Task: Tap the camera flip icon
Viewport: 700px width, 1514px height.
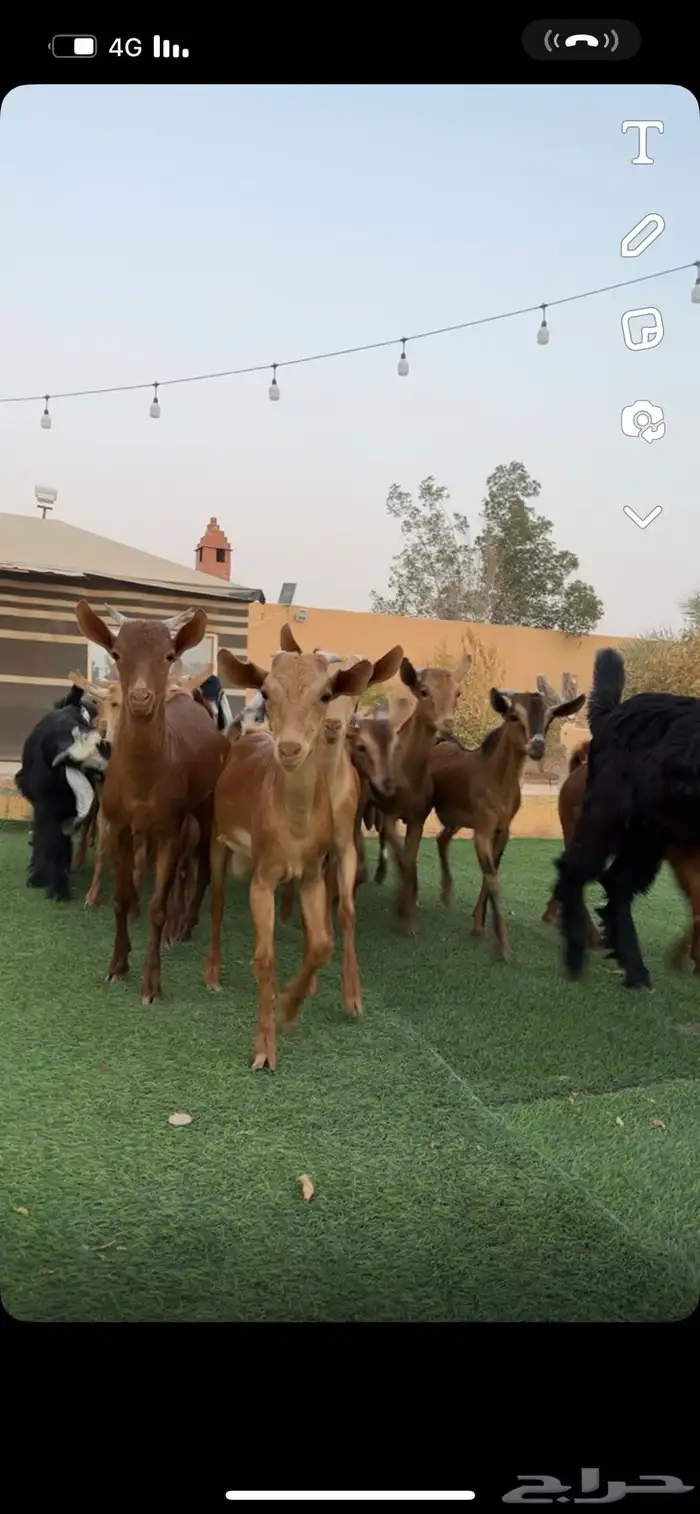Action: 642,421
